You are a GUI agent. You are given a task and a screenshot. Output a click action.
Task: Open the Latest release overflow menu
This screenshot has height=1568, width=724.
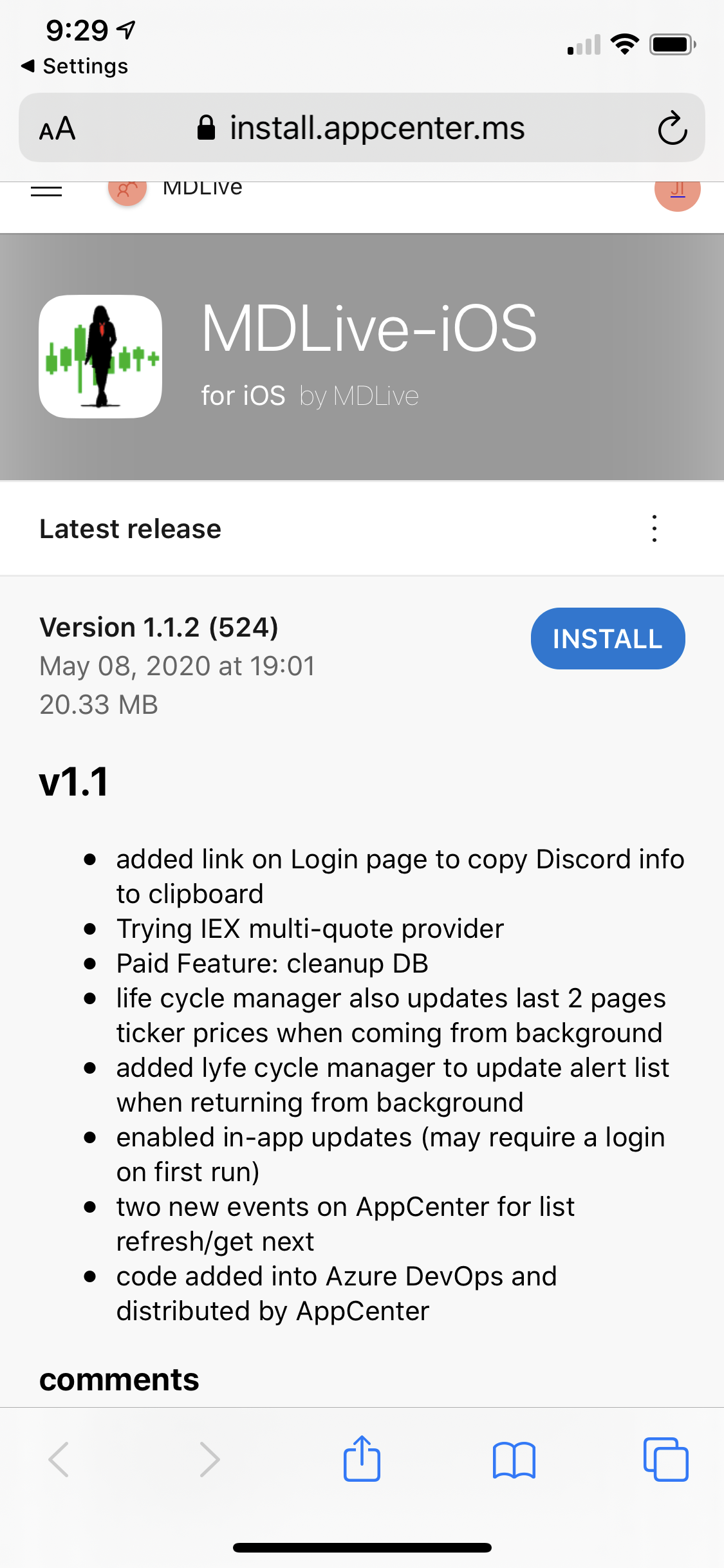(x=654, y=528)
